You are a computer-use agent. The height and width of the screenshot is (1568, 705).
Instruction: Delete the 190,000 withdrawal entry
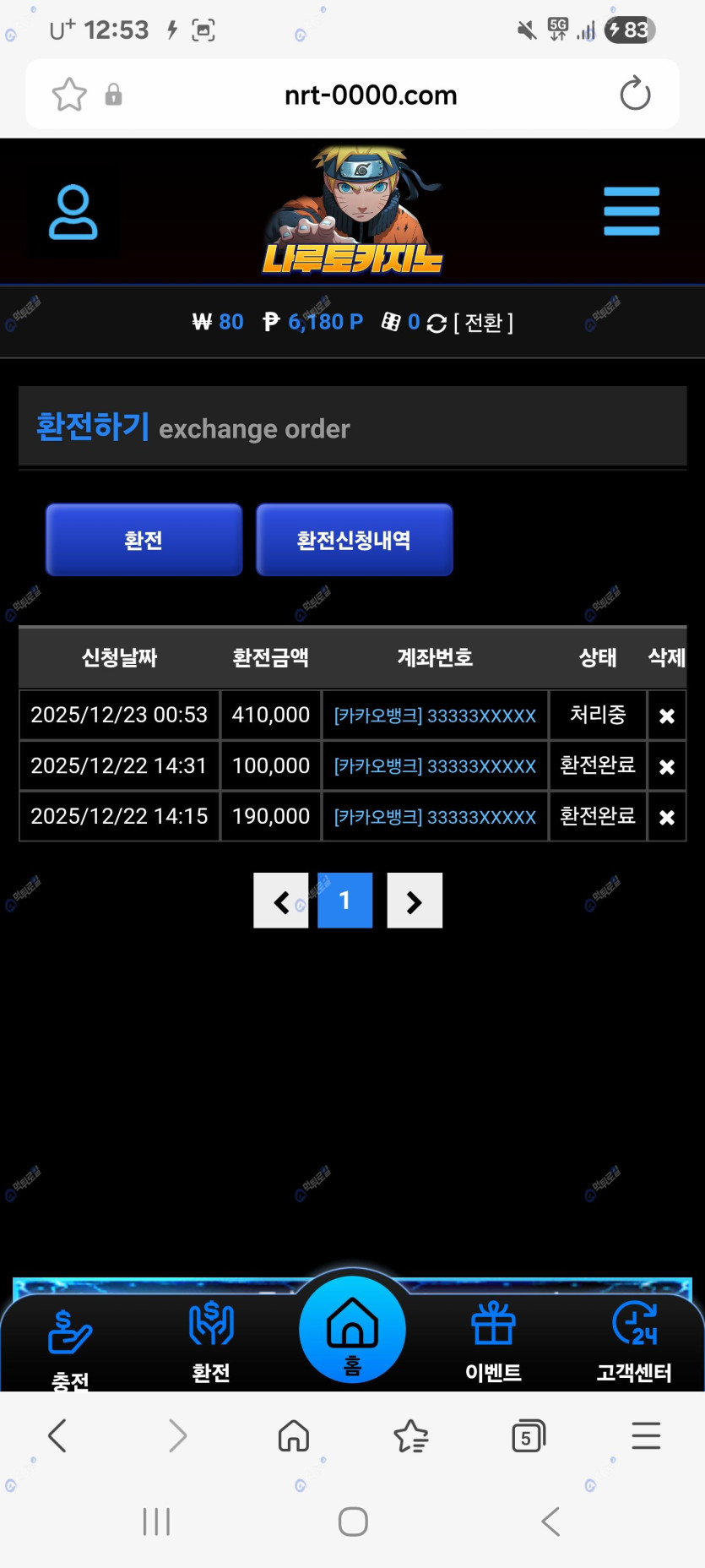pyautogui.click(x=666, y=817)
